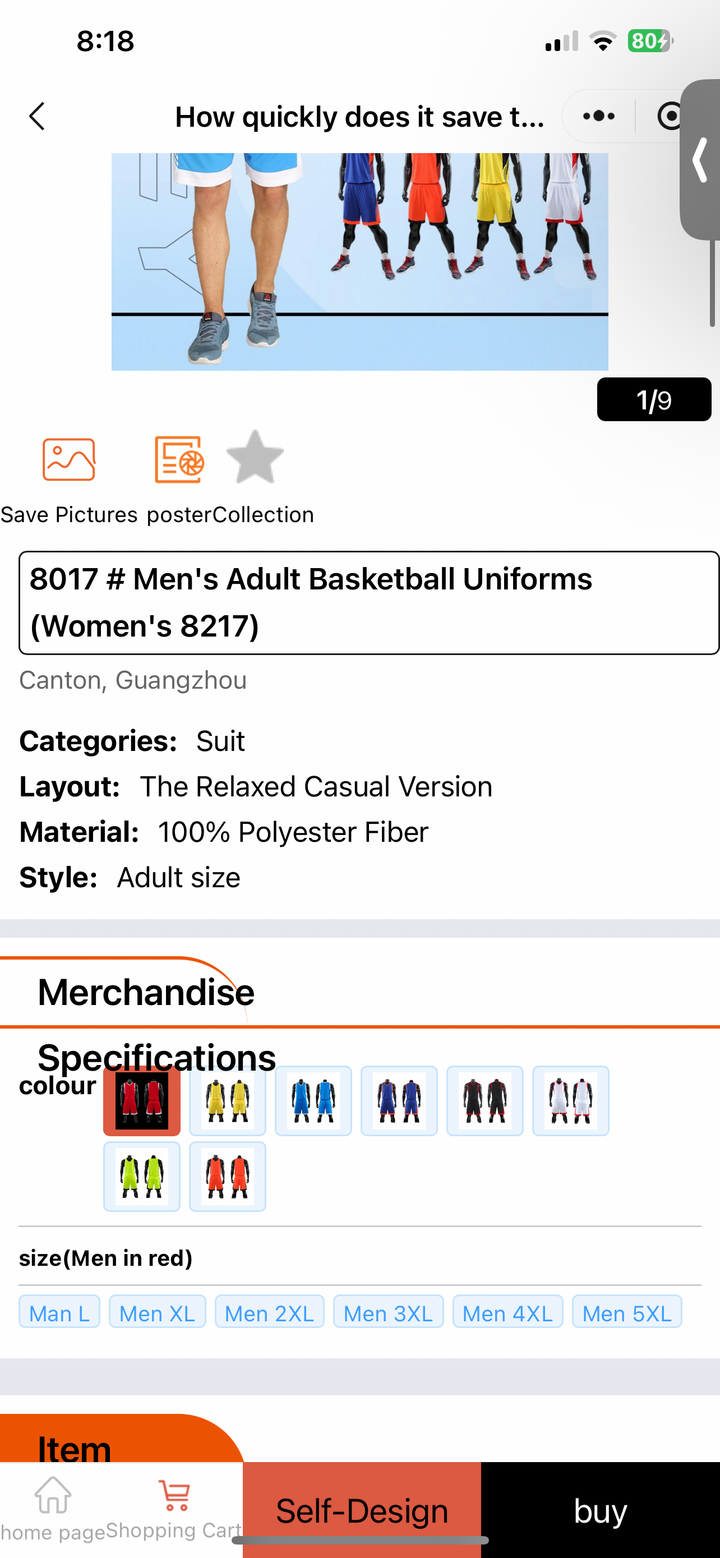Select size Man L
Image resolution: width=720 pixels, height=1558 pixels.
[60, 1312]
